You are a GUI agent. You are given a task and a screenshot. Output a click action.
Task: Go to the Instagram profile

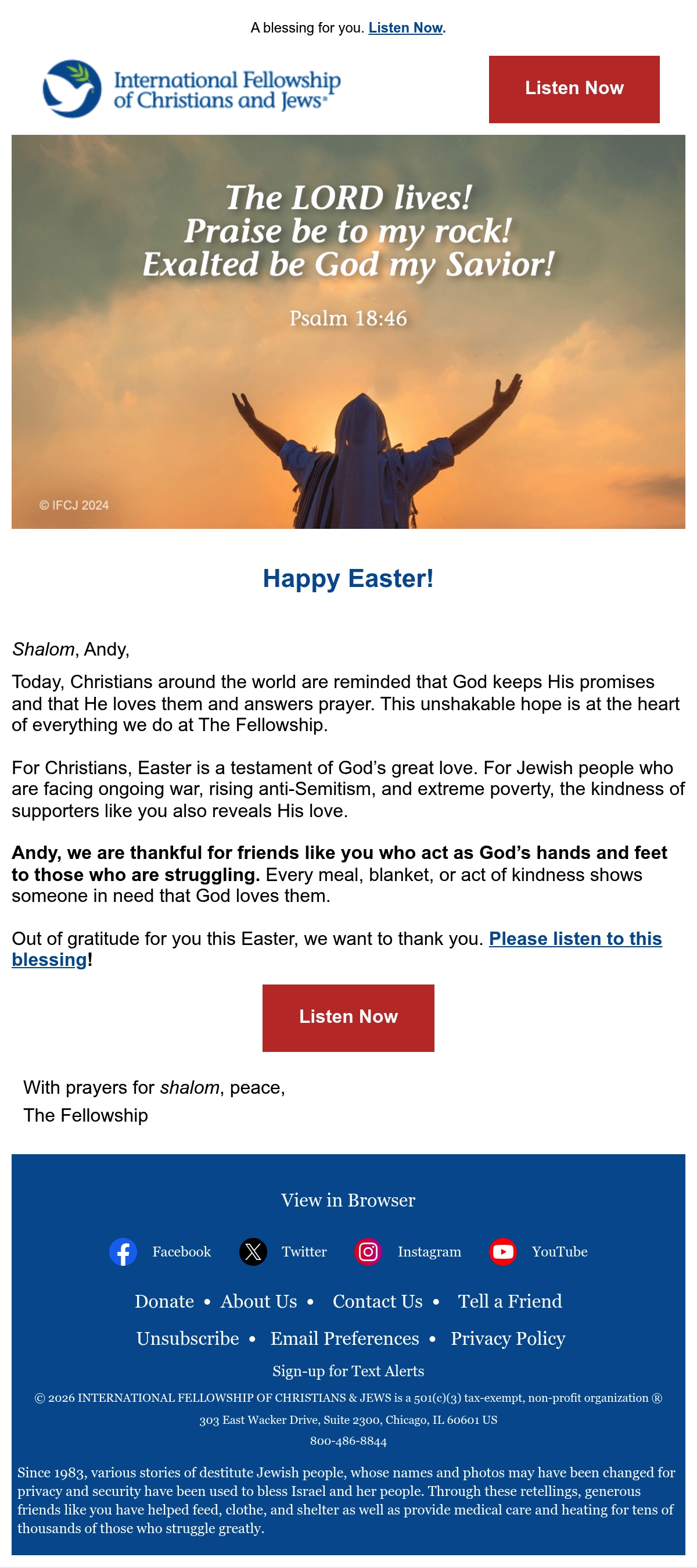(x=408, y=1252)
